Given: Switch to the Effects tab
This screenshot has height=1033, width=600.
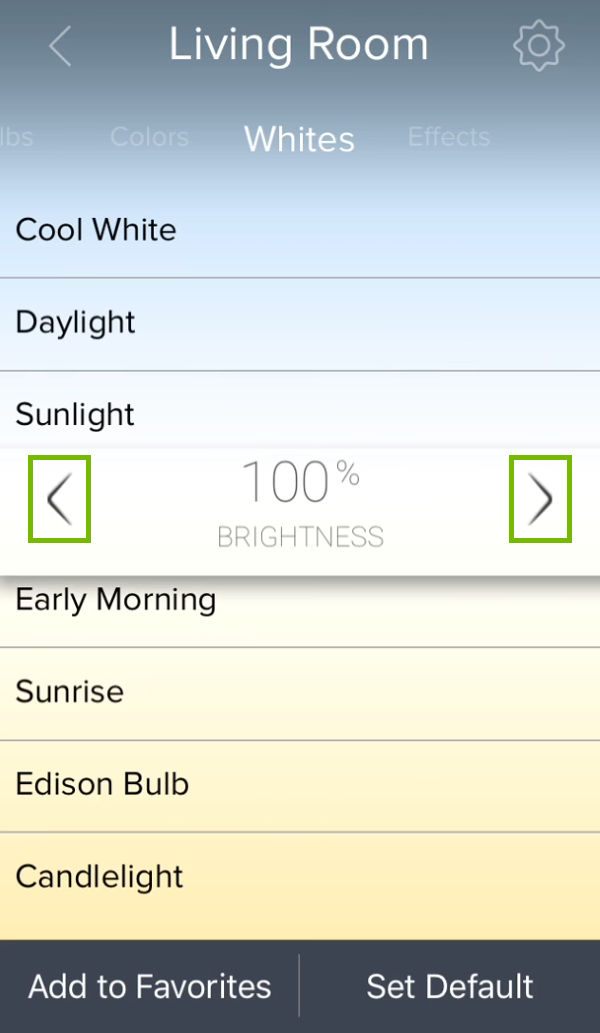Looking at the screenshot, I should point(449,137).
